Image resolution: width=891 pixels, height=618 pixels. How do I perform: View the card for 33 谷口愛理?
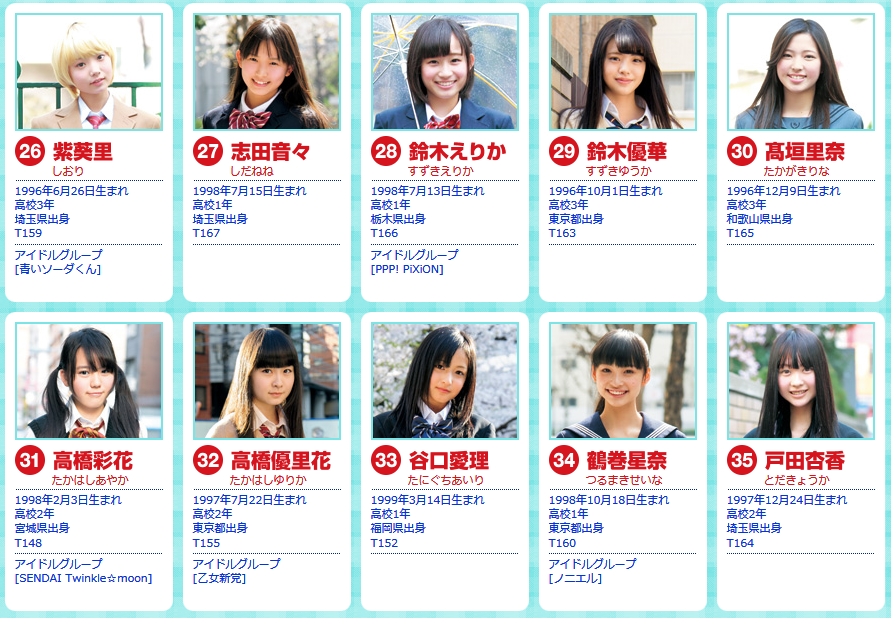445,461
